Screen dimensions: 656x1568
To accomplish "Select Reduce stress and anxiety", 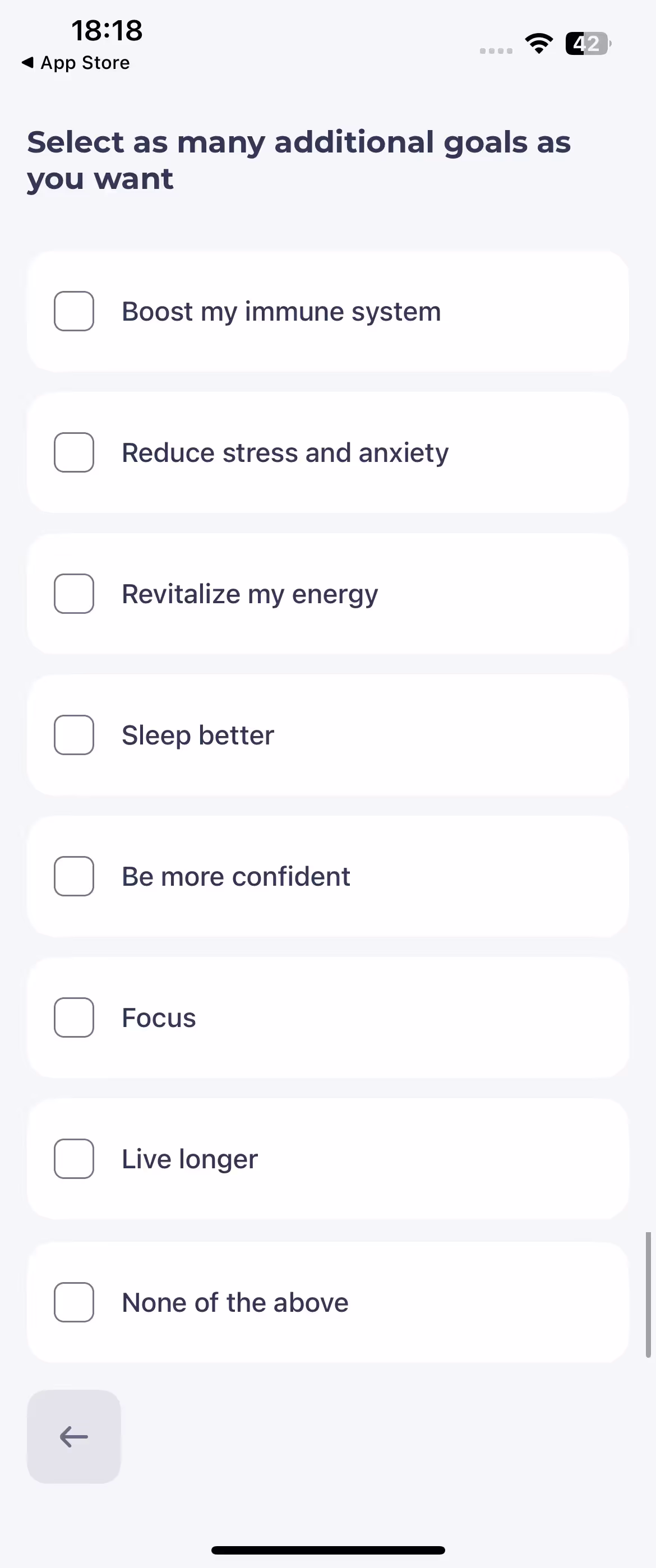I will [x=74, y=452].
